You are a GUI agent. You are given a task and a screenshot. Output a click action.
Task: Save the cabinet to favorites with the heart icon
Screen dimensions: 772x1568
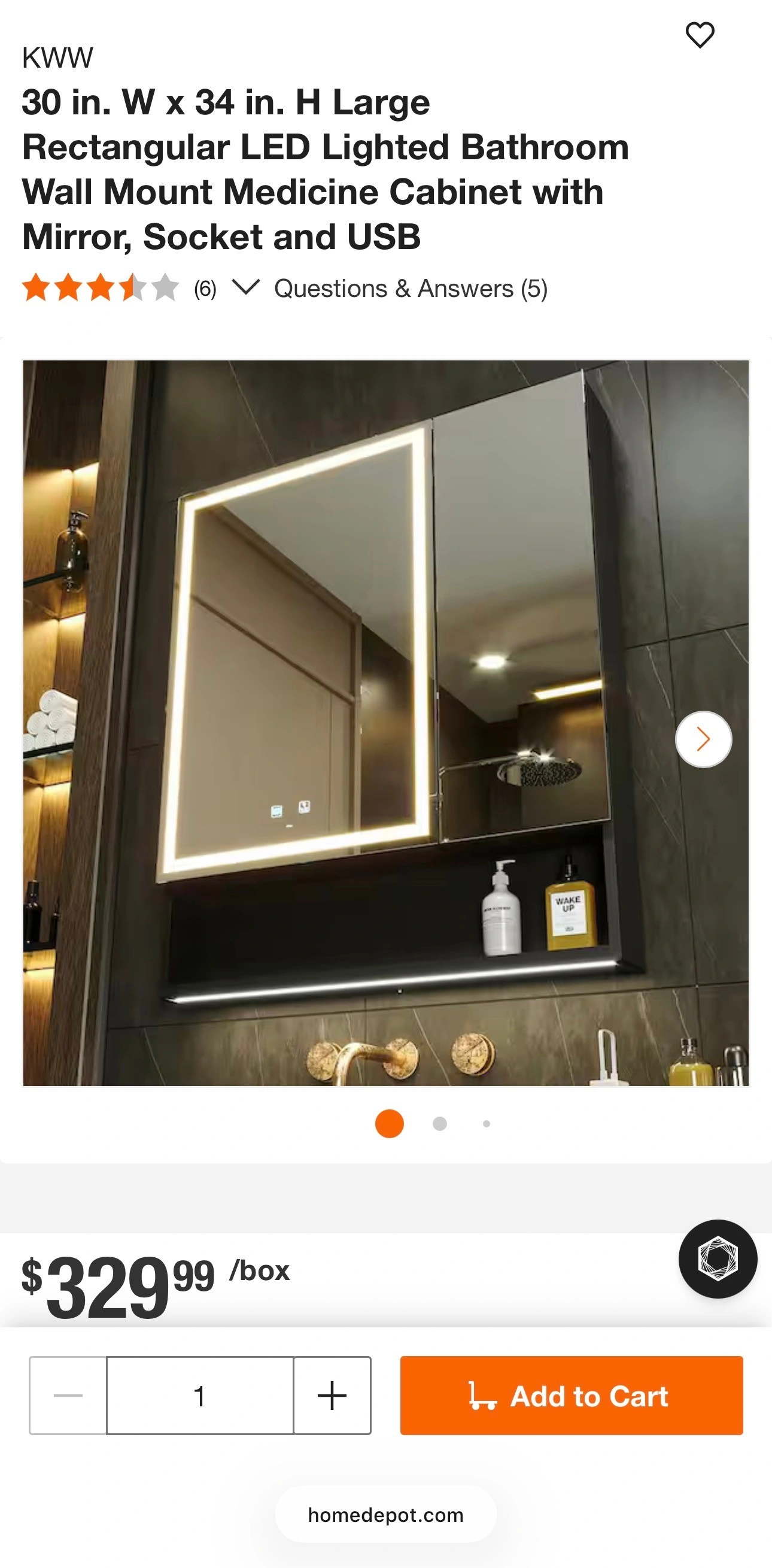click(700, 35)
